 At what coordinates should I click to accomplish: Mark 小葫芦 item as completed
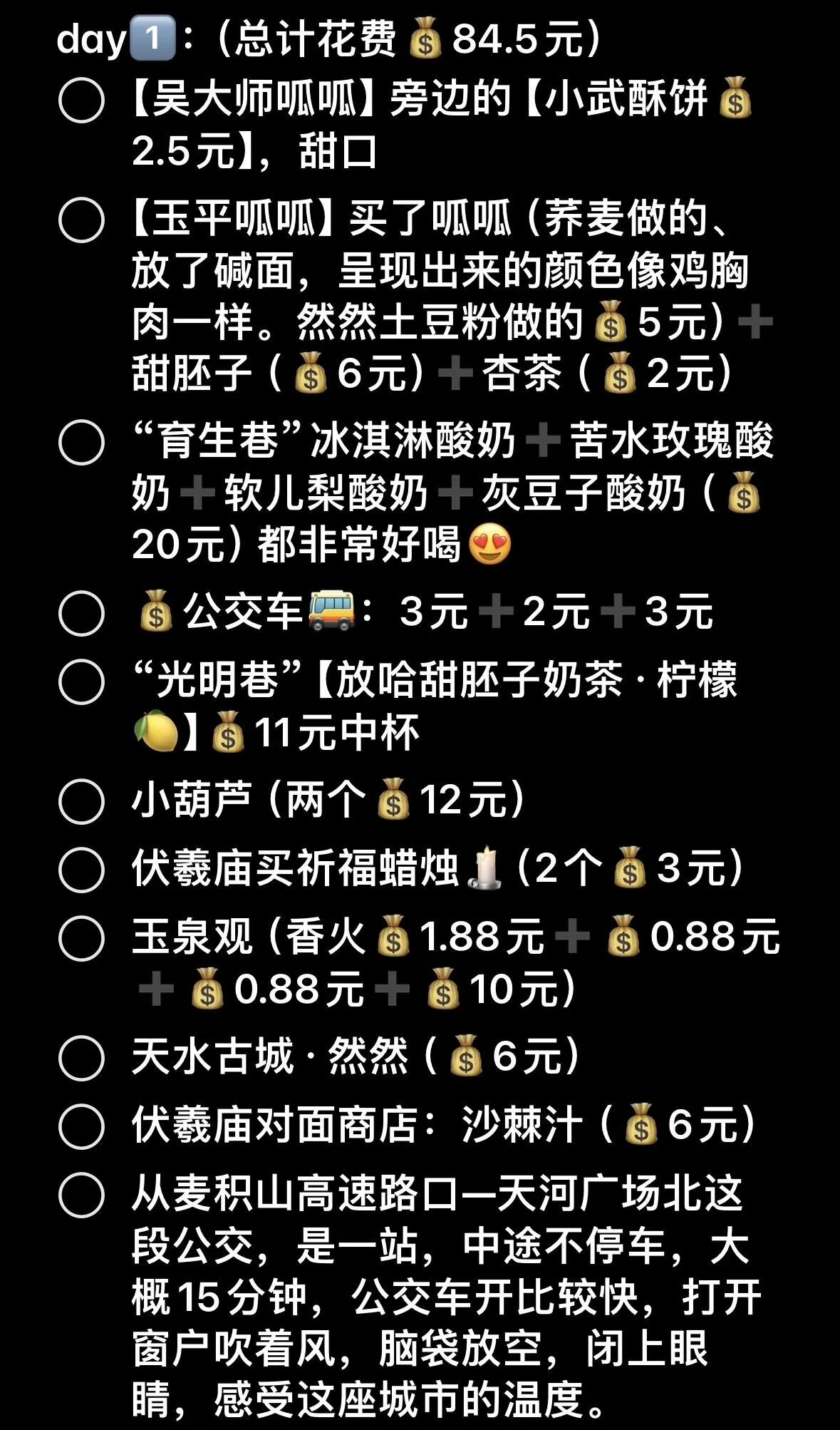click(81, 801)
